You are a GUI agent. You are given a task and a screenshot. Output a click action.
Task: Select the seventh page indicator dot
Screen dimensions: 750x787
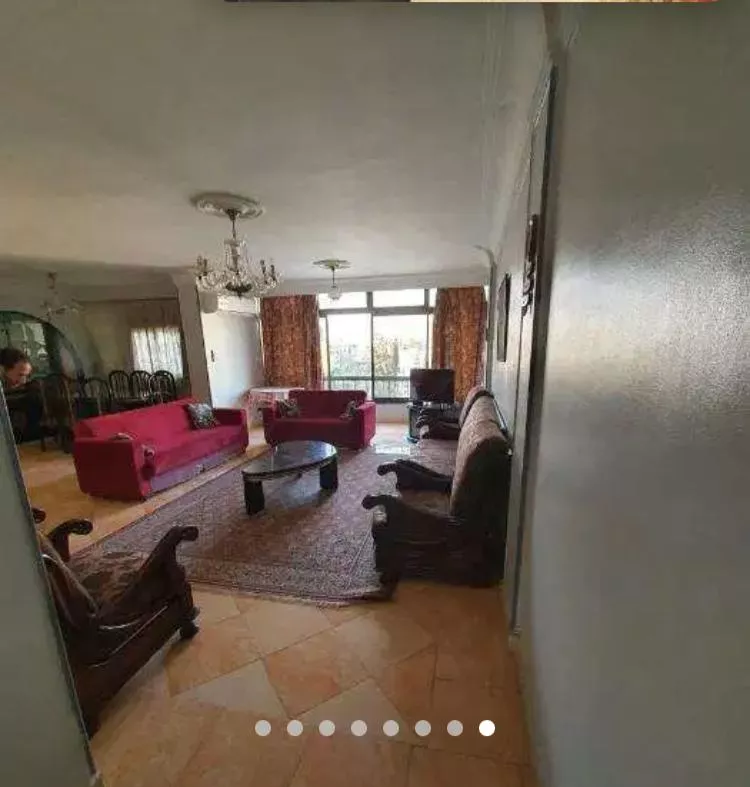point(455,728)
